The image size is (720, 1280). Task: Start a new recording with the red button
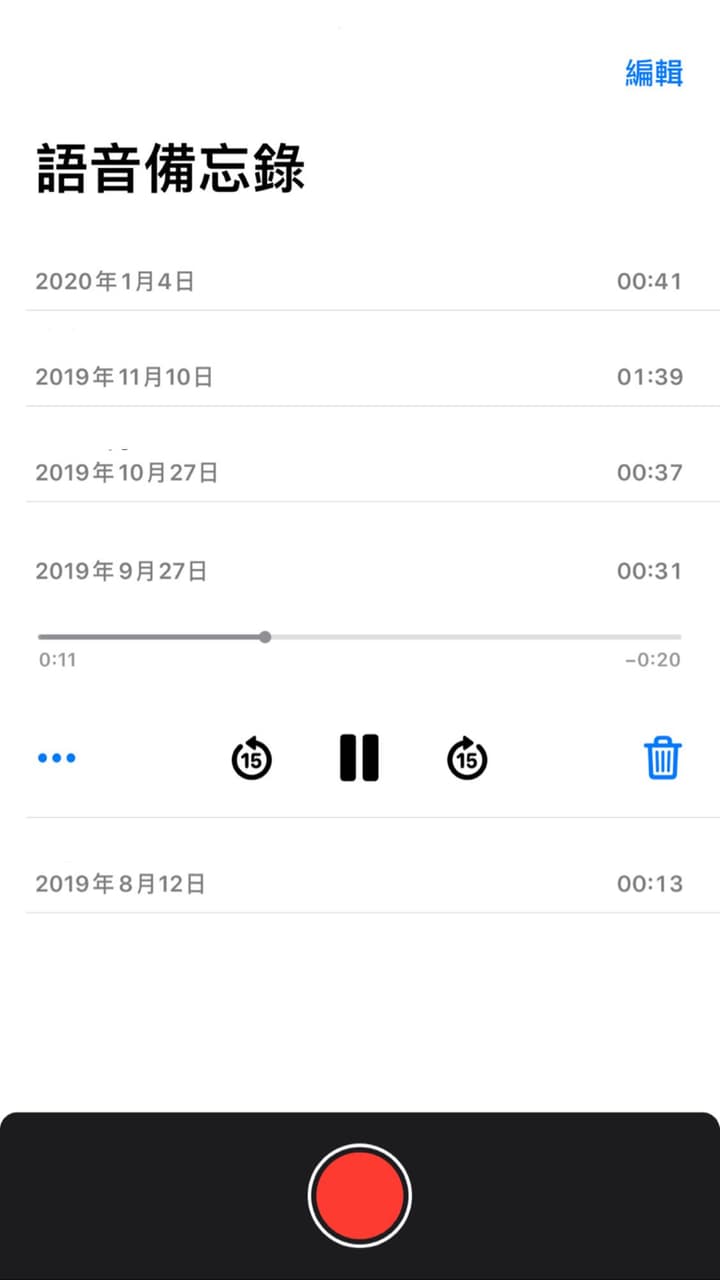pos(360,1195)
